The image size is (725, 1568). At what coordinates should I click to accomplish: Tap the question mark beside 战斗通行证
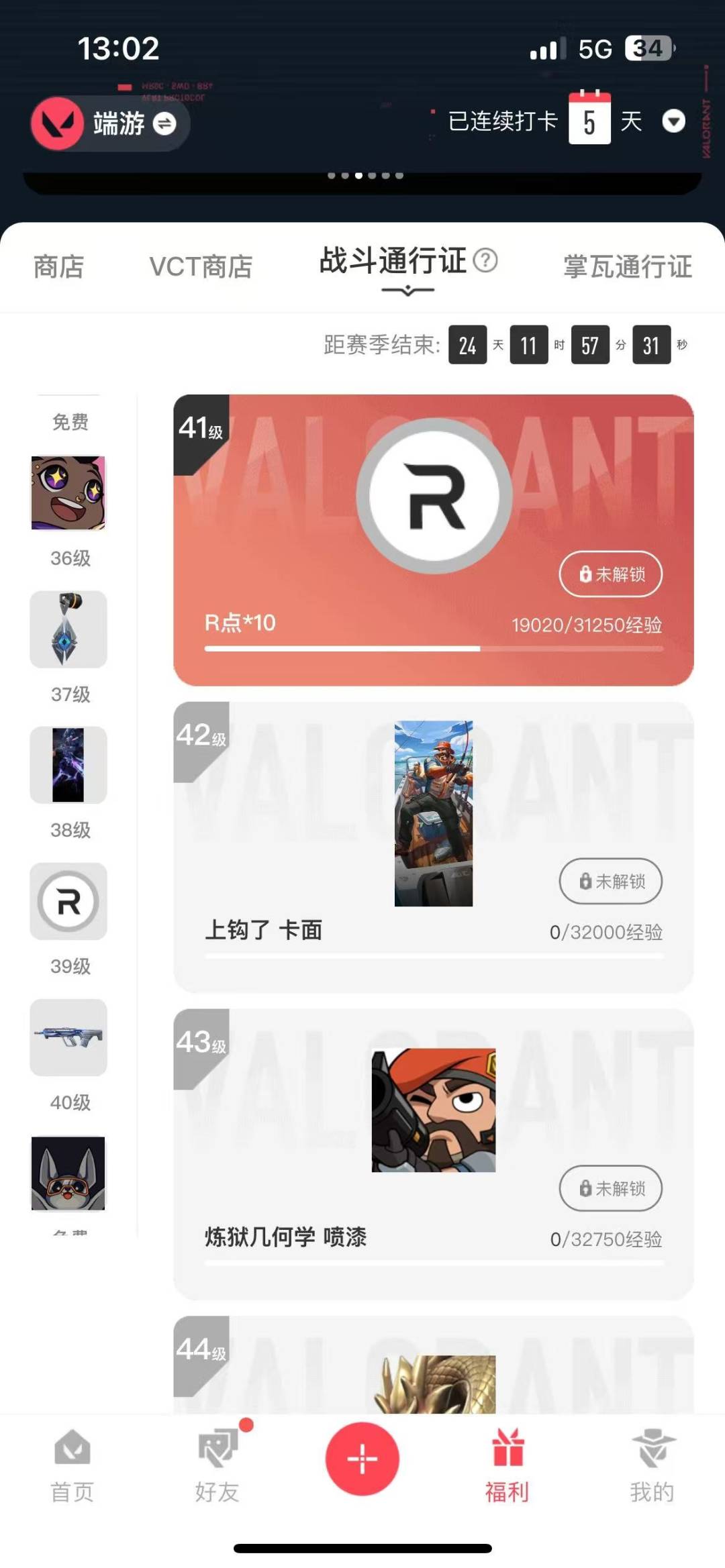click(485, 262)
